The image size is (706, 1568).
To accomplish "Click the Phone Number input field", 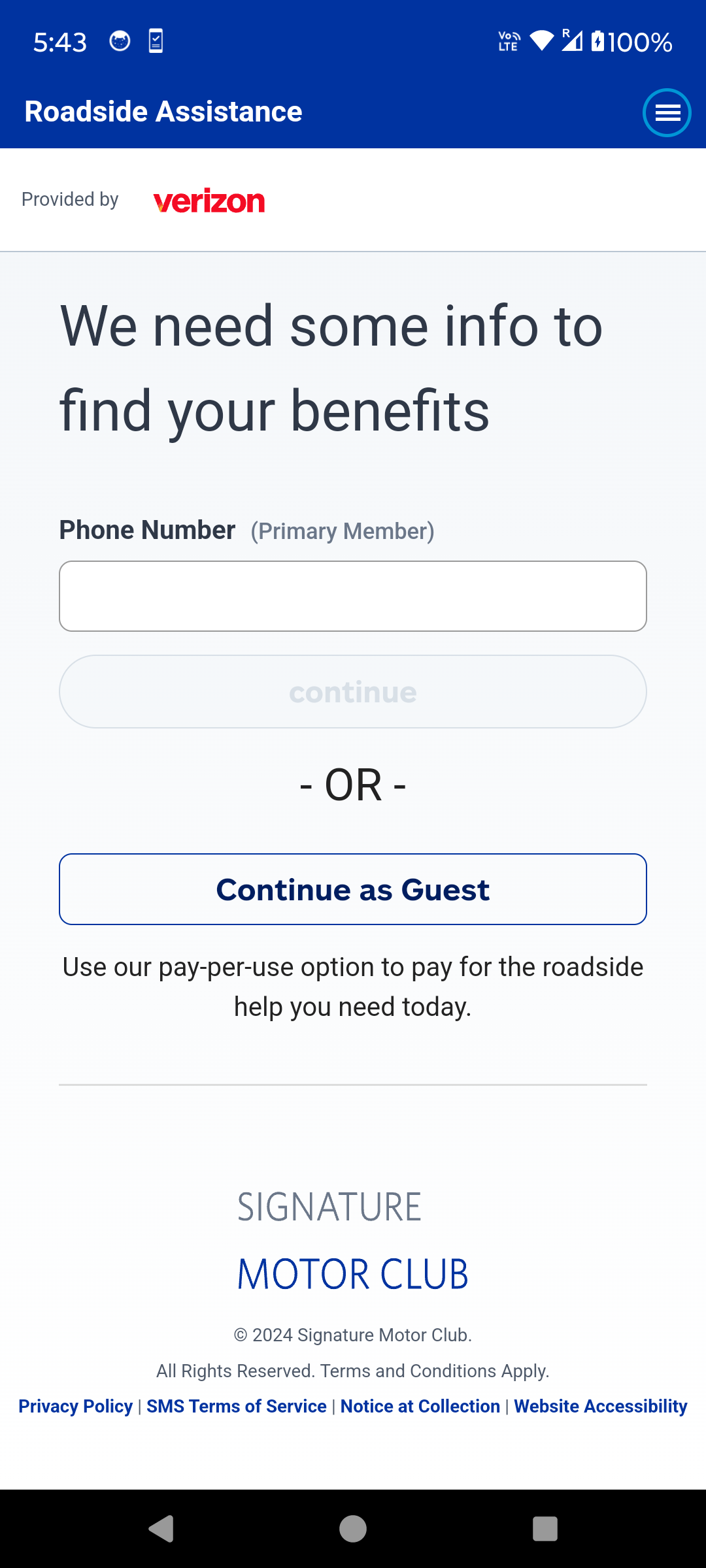I will point(353,596).
